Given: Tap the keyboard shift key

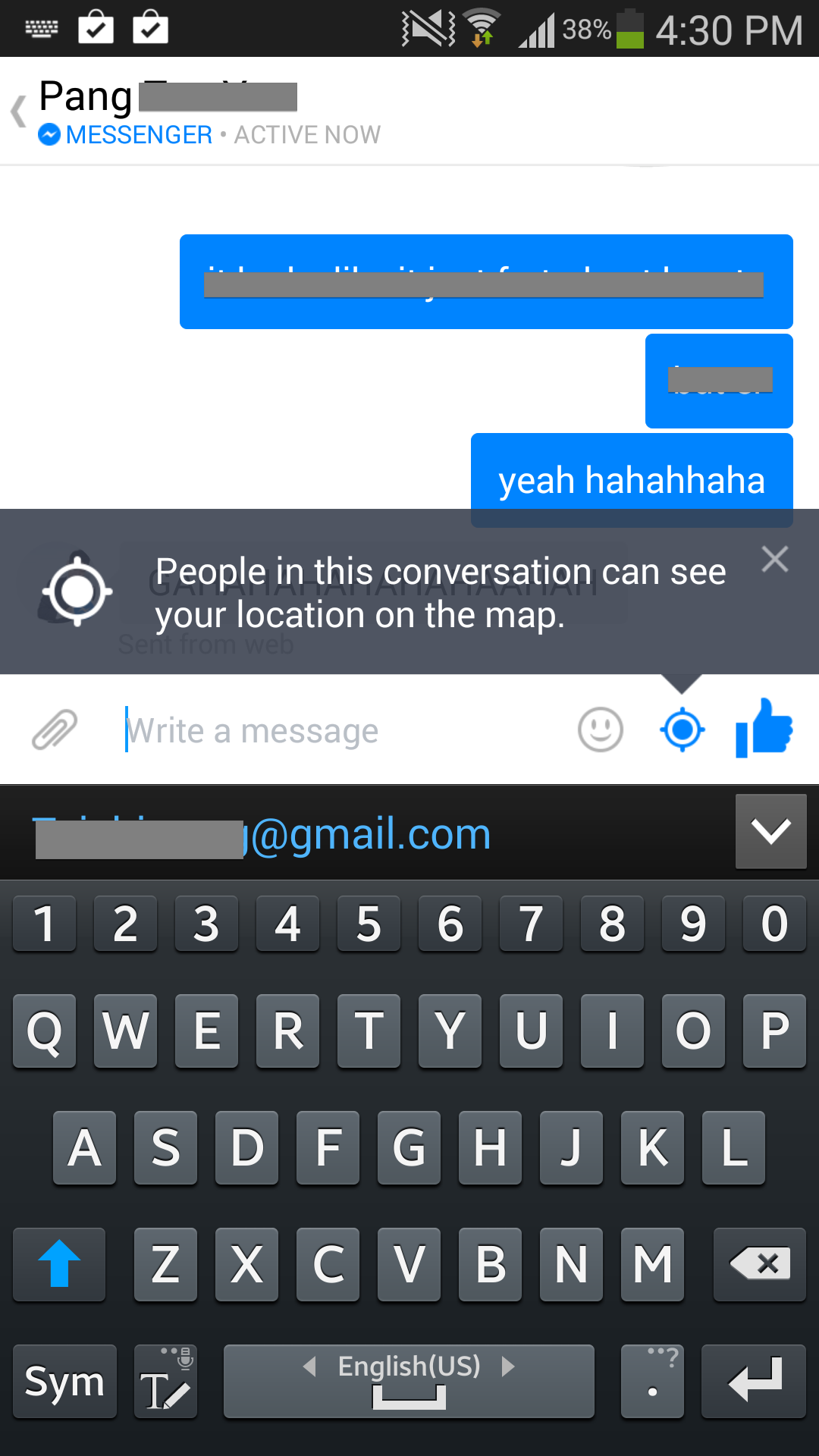Looking at the screenshot, I should pos(59,1264).
